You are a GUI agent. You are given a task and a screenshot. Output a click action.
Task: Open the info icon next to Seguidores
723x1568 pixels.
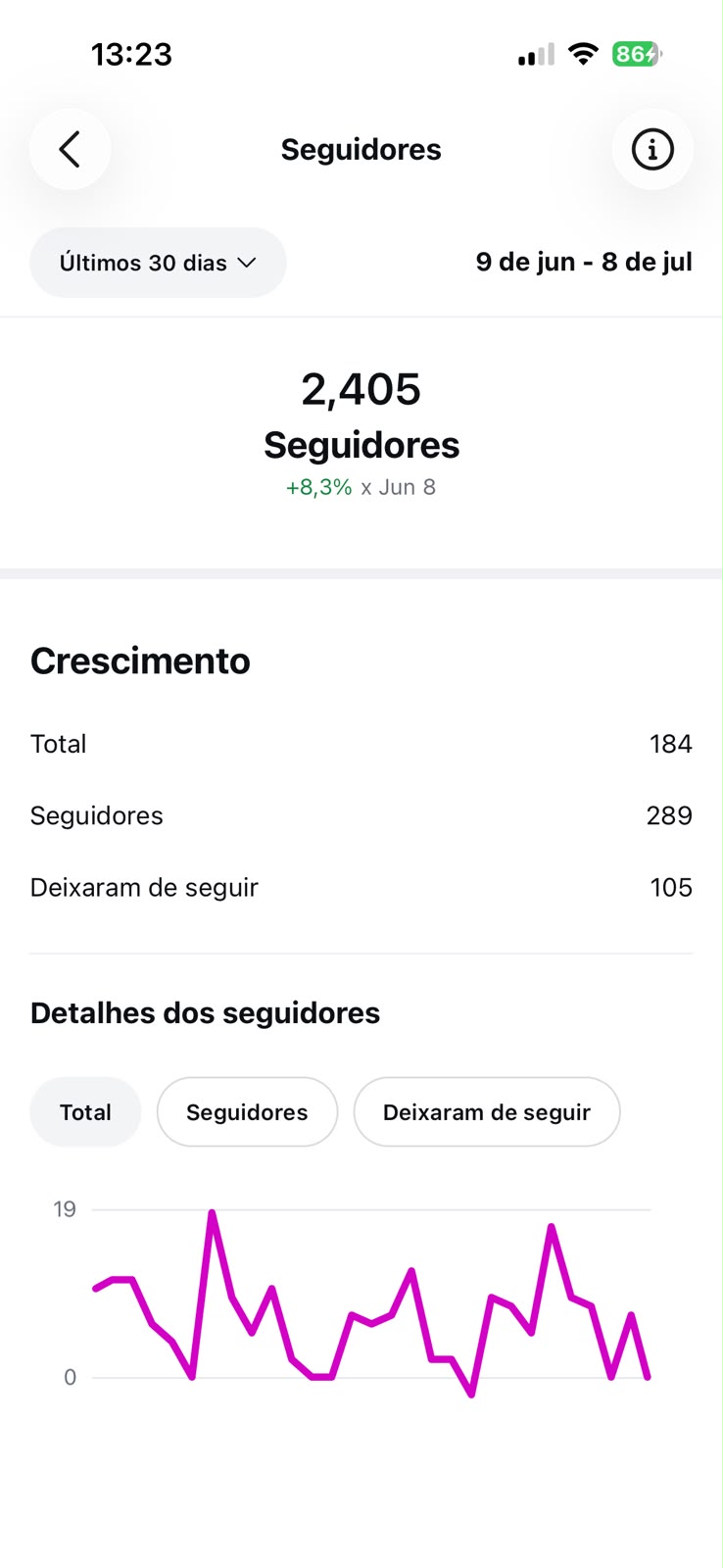(x=652, y=149)
